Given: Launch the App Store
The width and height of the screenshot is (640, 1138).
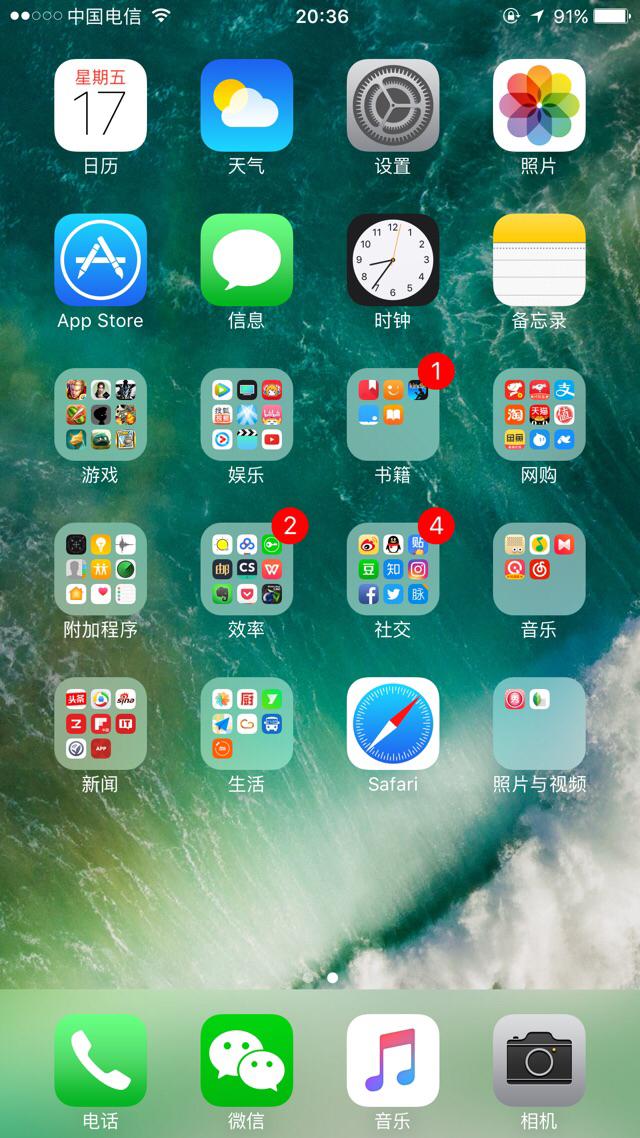Looking at the screenshot, I should [100, 260].
